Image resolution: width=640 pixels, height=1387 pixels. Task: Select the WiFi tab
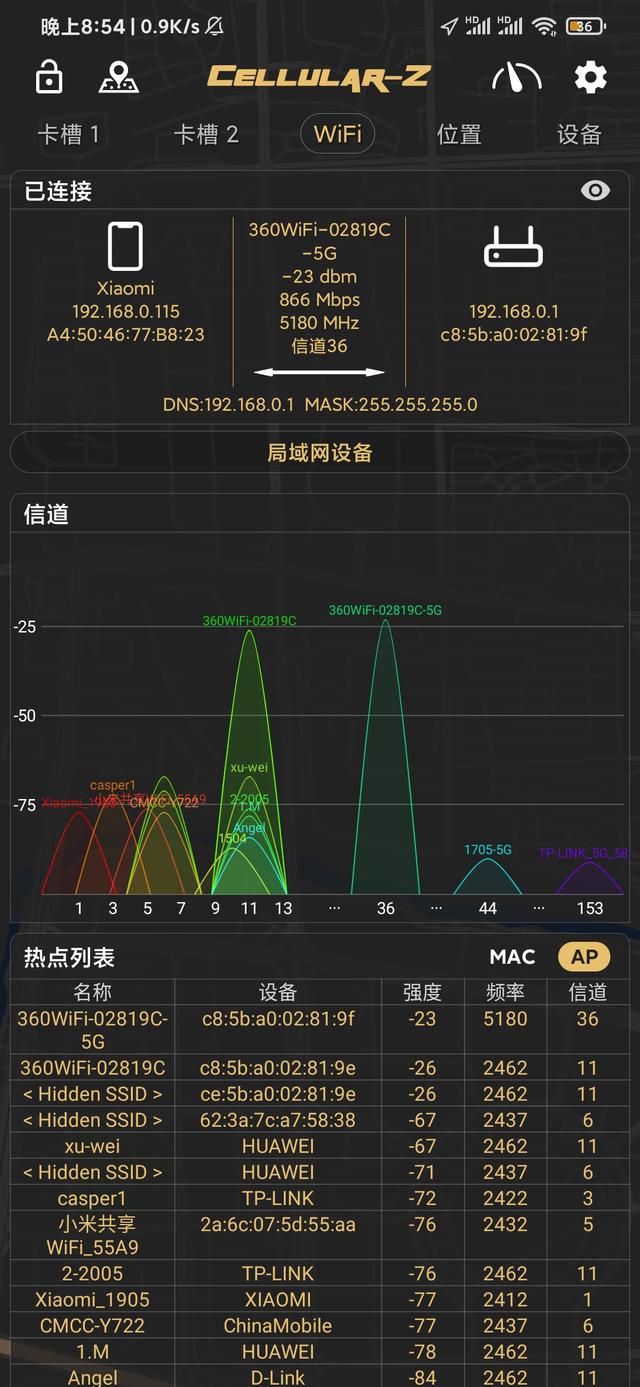pos(338,134)
